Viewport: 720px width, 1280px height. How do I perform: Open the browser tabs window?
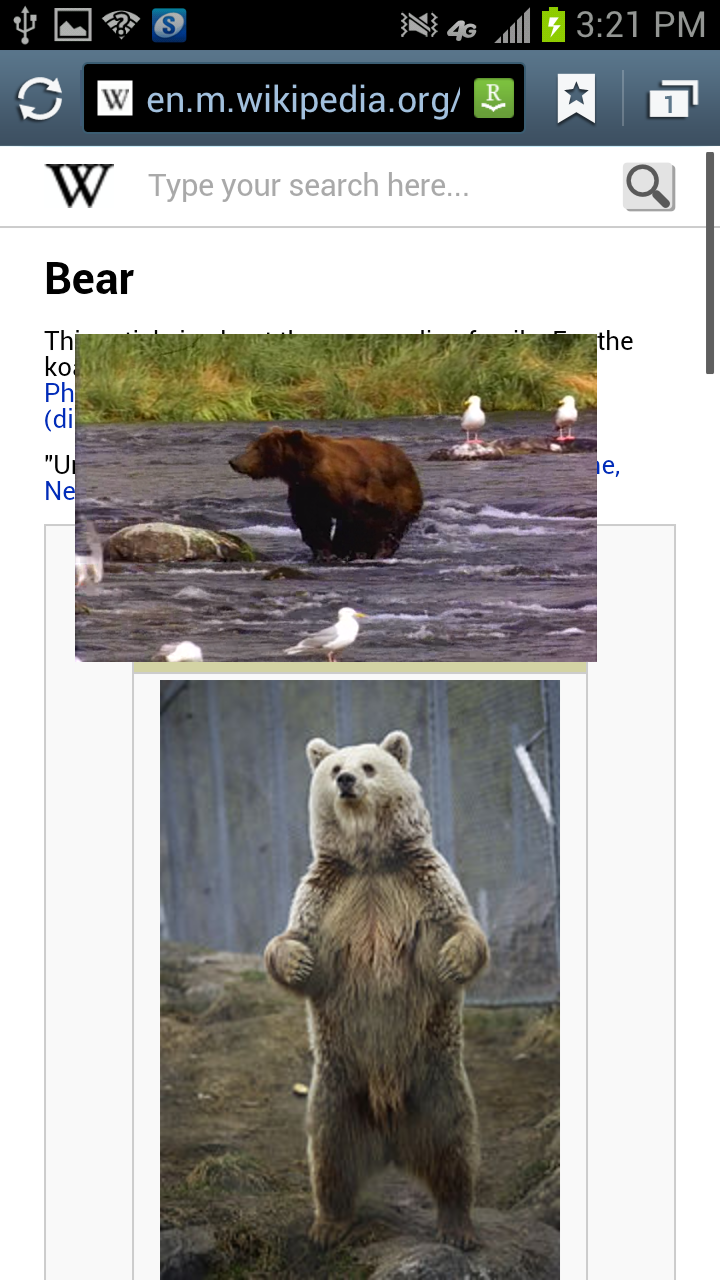pyautogui.click(x=673, y=99)
